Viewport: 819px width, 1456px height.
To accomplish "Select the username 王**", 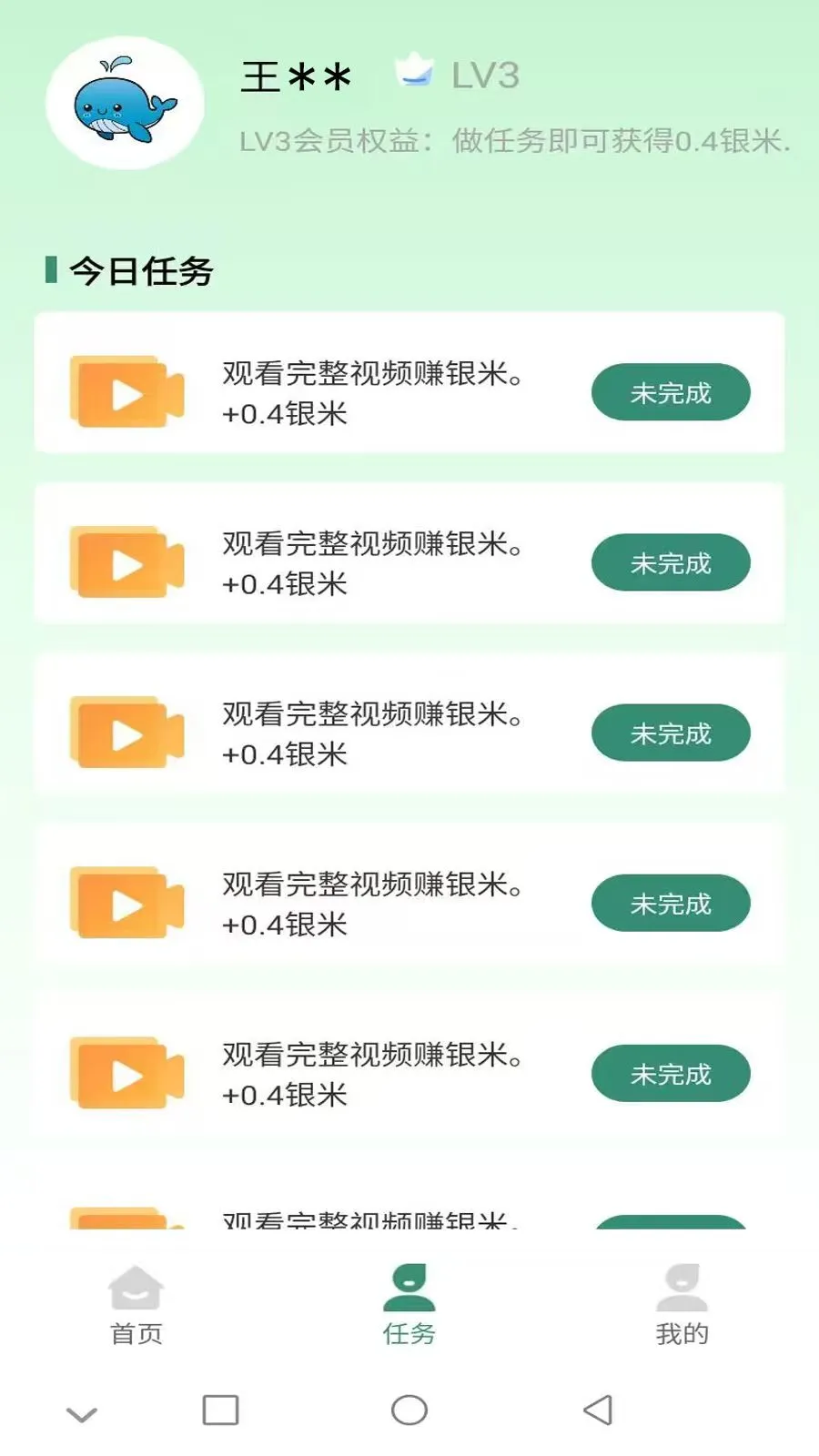I will pyautogui.click(x=296, y=76).
